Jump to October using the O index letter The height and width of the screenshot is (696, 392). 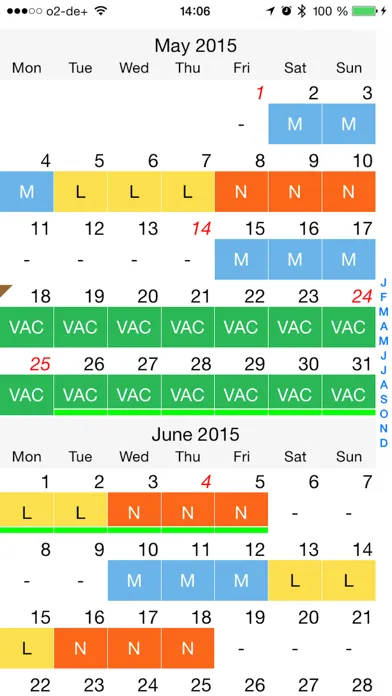(x=384, y=414)
